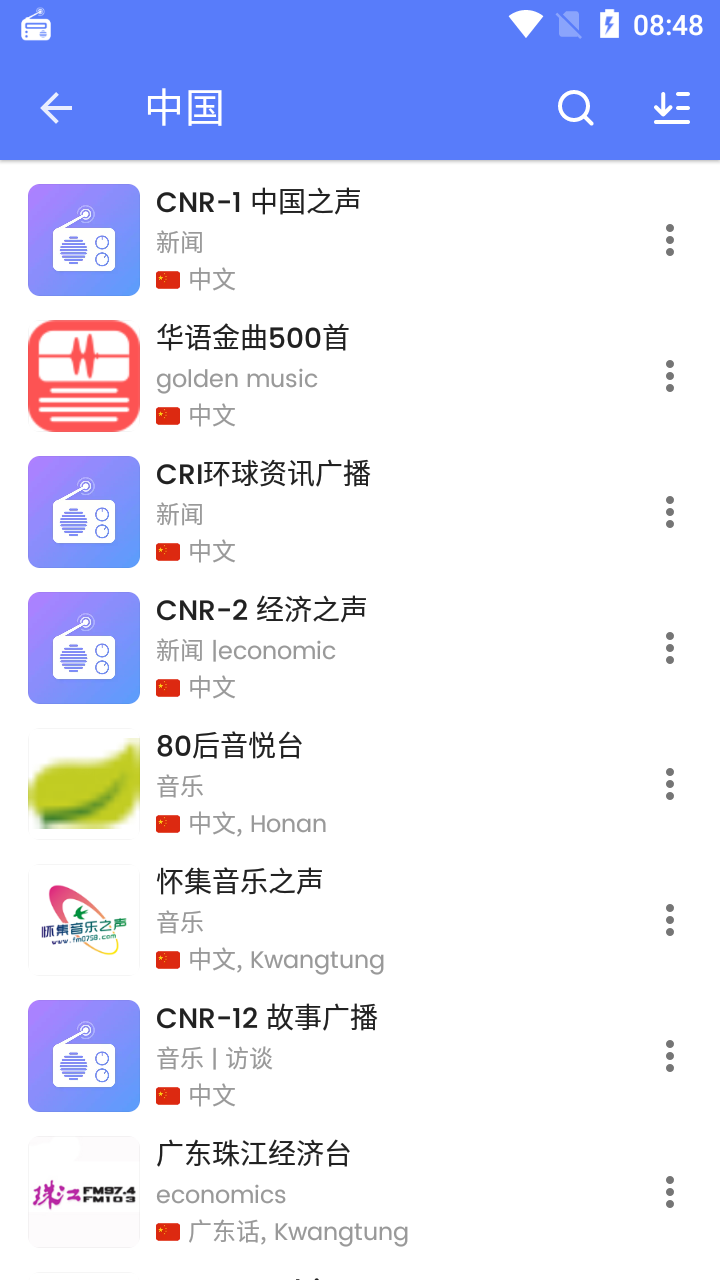Go back from the 中国 list

56,108
